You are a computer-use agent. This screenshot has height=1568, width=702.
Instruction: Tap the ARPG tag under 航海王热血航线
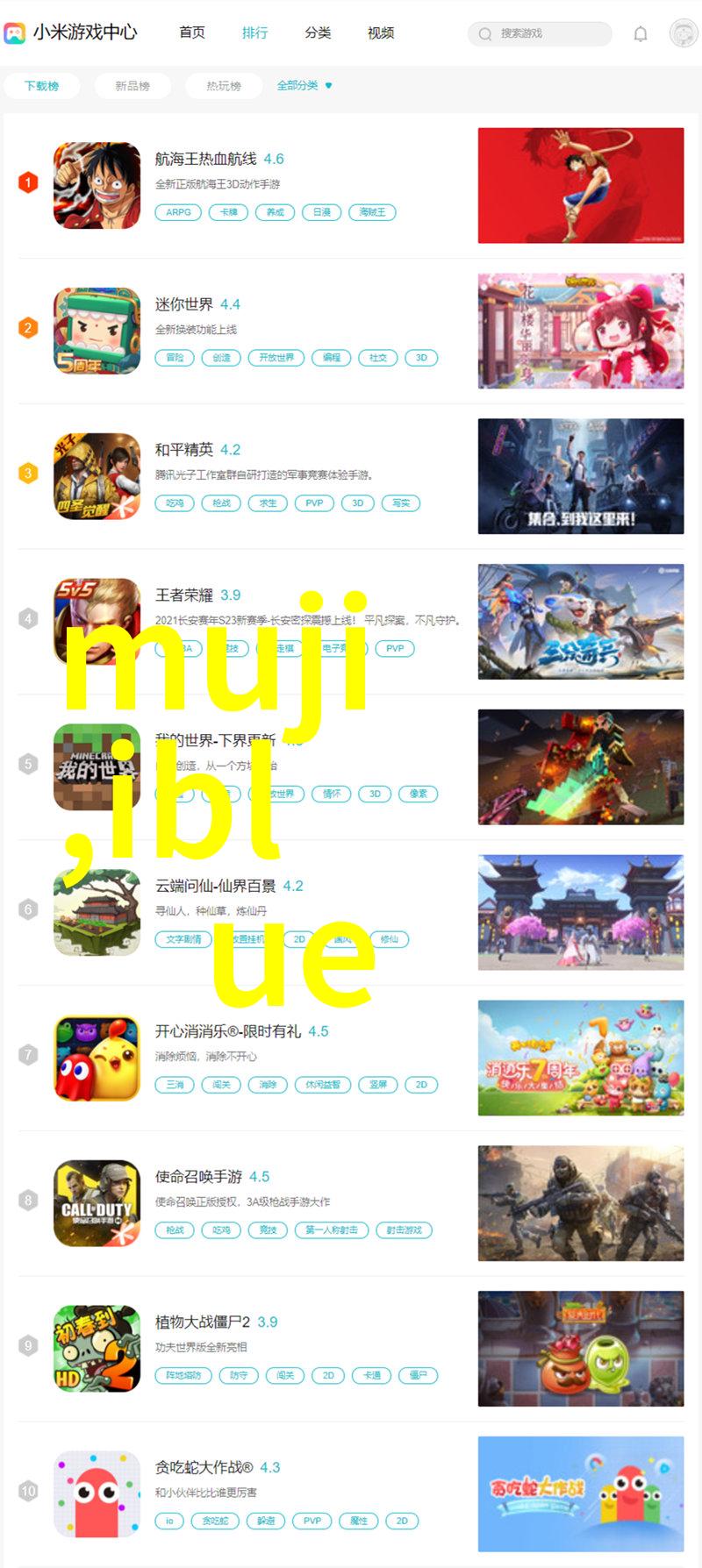coord(178,212)
